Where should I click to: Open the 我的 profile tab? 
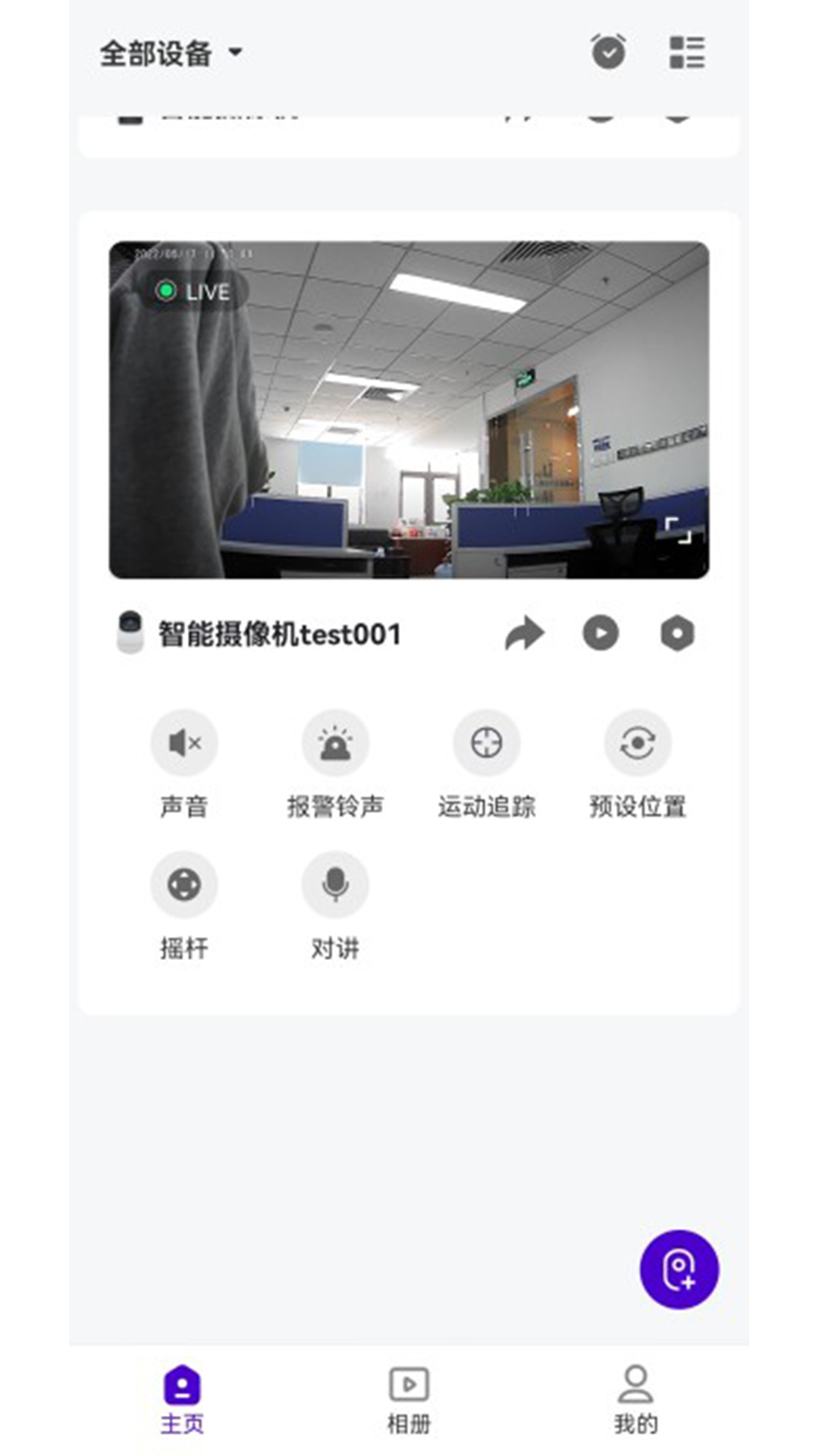pyautogui.click(x=635, y=1399)
